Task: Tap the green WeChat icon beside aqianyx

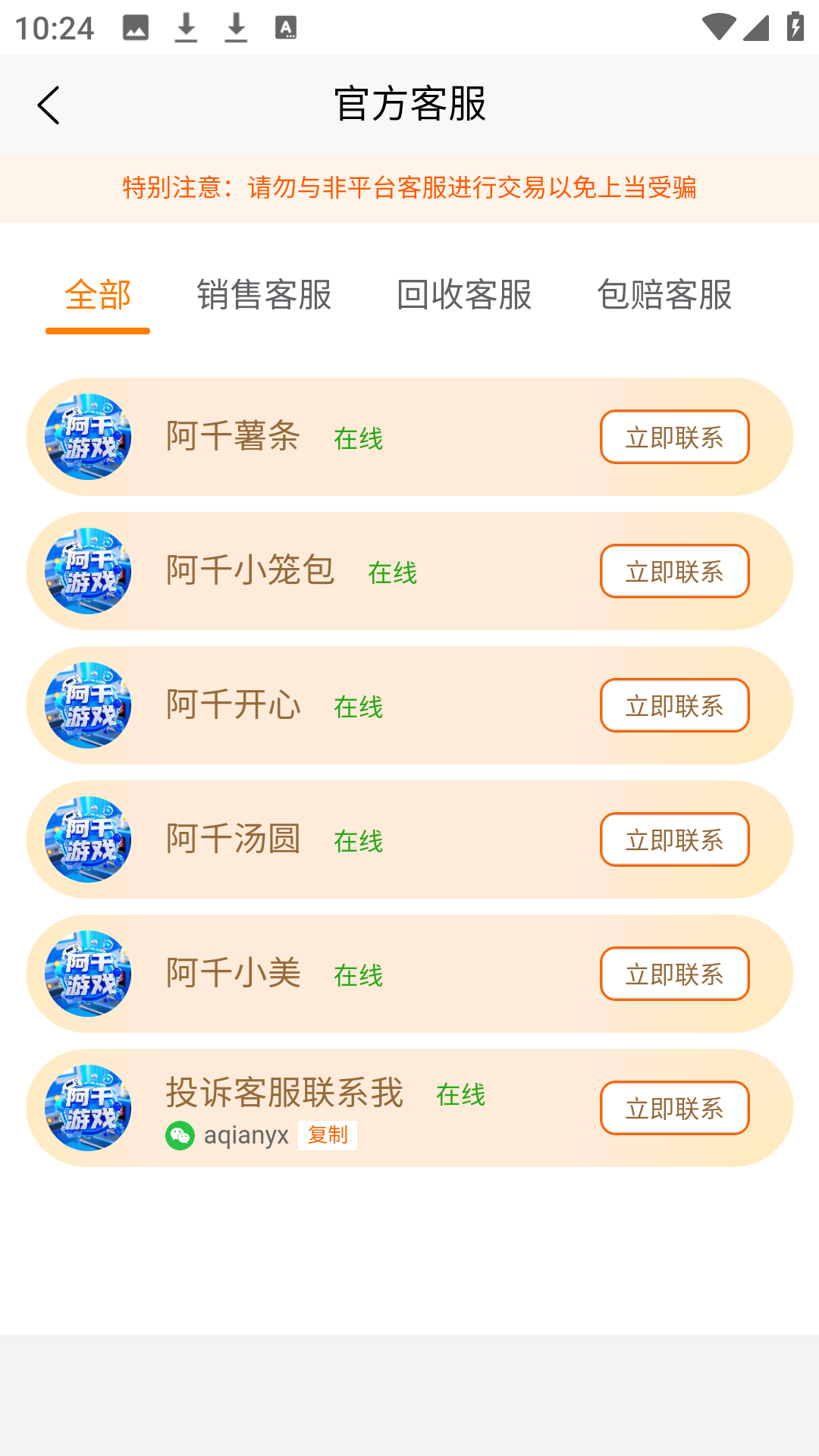Action: 180,1134
